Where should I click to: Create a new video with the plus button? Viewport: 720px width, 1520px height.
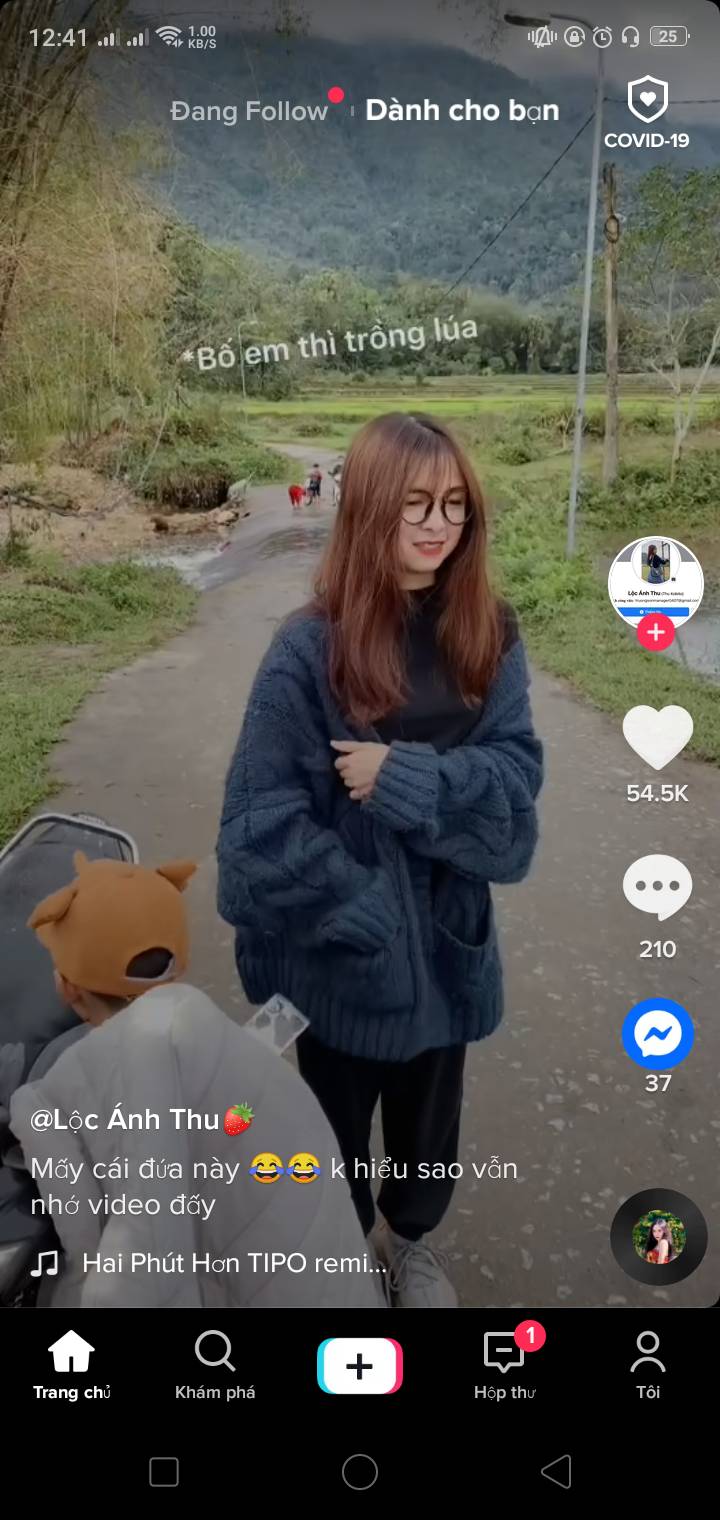click(360, 1366)
